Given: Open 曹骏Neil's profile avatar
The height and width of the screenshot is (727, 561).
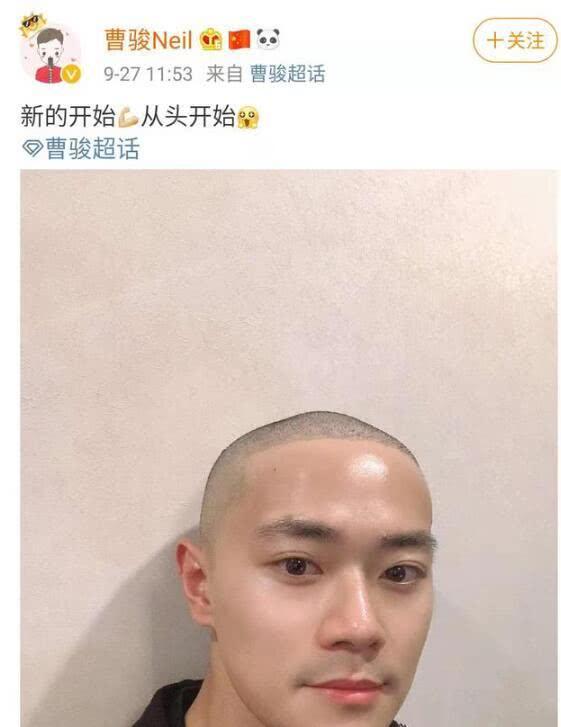Looking at the screenshot, I should (51, 52).
